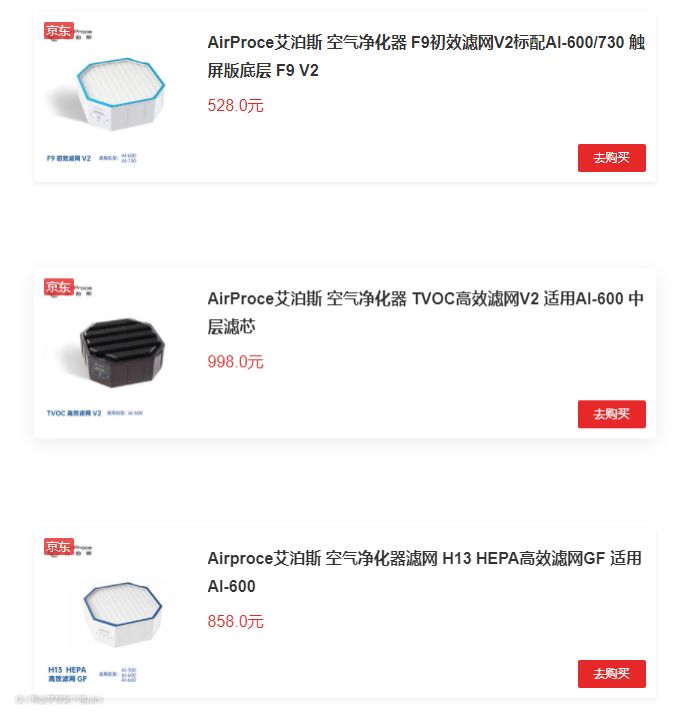Screen dimensions: 684x720
Task: Tap 去购买 for TVOC高效滤网V2
Action: (x=611, y=414)
